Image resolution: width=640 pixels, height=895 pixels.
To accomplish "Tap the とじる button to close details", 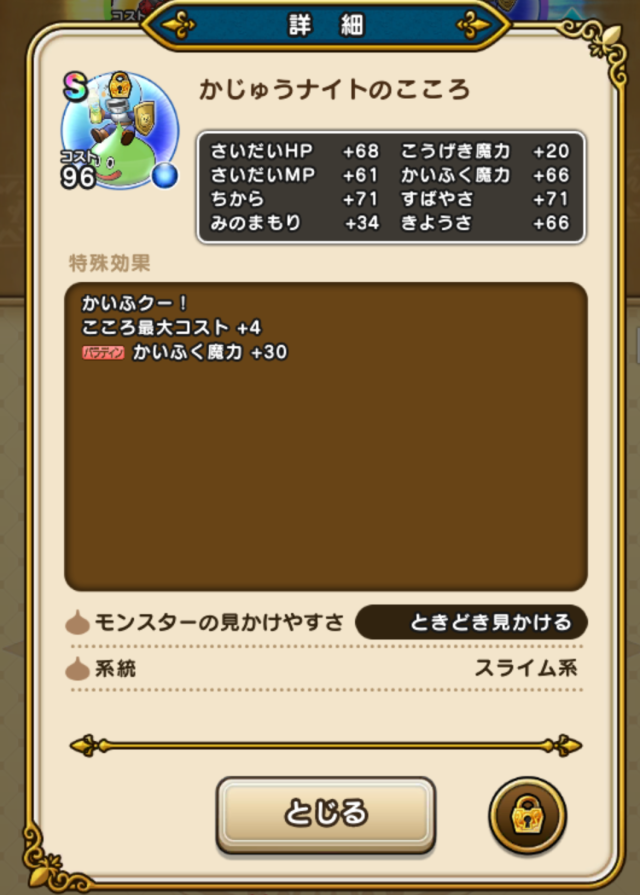I will pos(326,813).
